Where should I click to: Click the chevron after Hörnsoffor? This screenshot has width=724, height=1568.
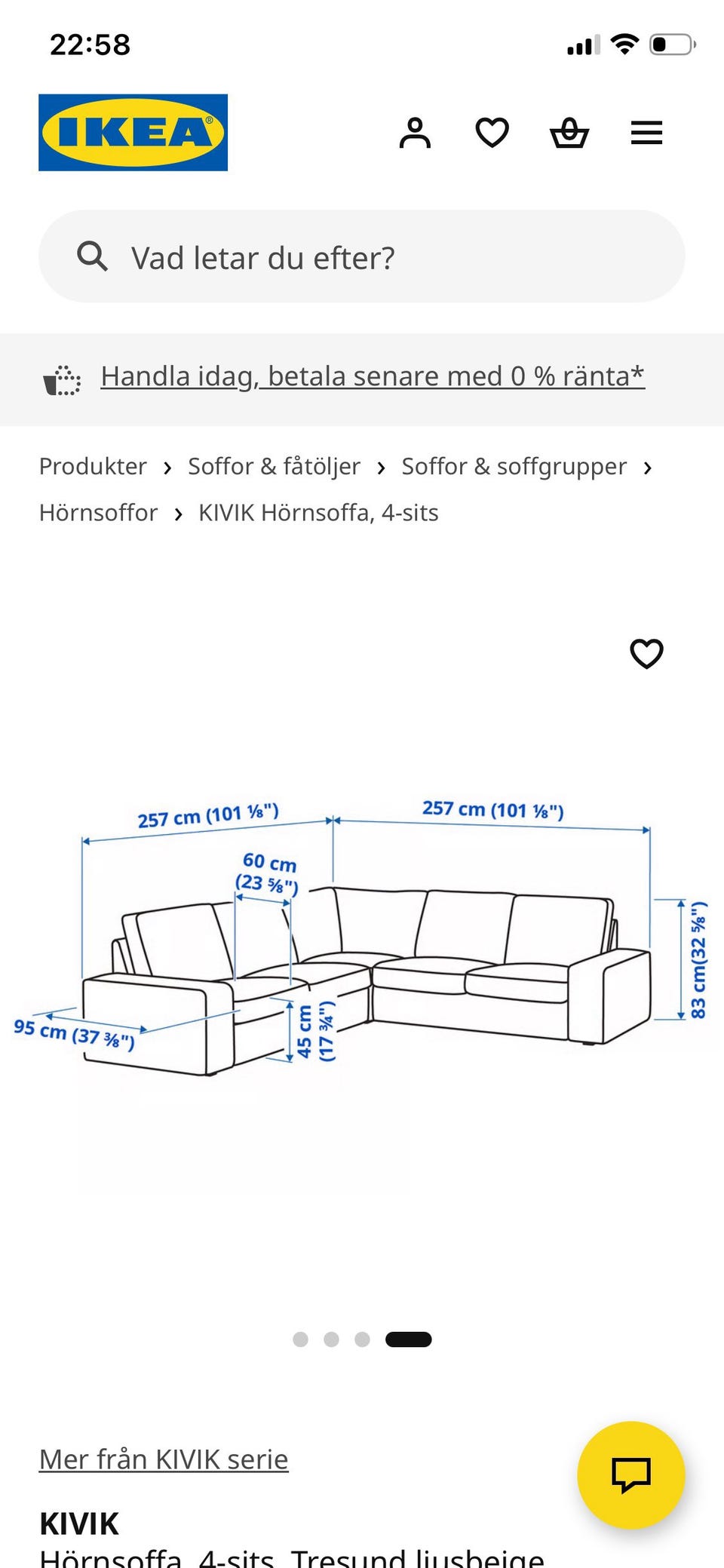point(178,512)
